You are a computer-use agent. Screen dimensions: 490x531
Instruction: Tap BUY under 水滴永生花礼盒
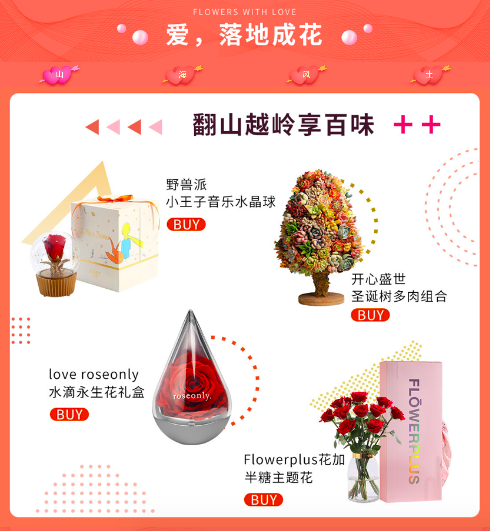point(69,415)
